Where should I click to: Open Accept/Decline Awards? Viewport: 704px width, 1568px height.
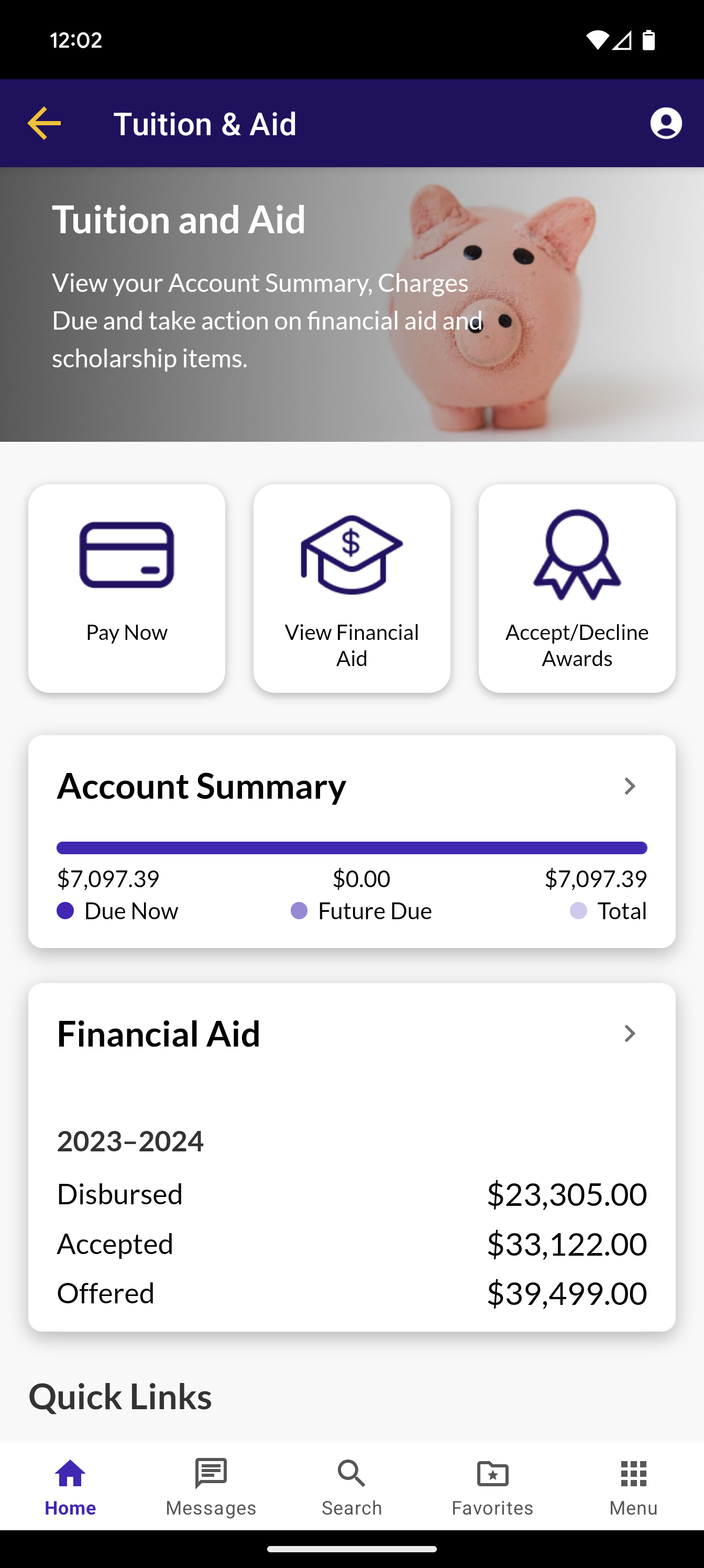(577, 588)
